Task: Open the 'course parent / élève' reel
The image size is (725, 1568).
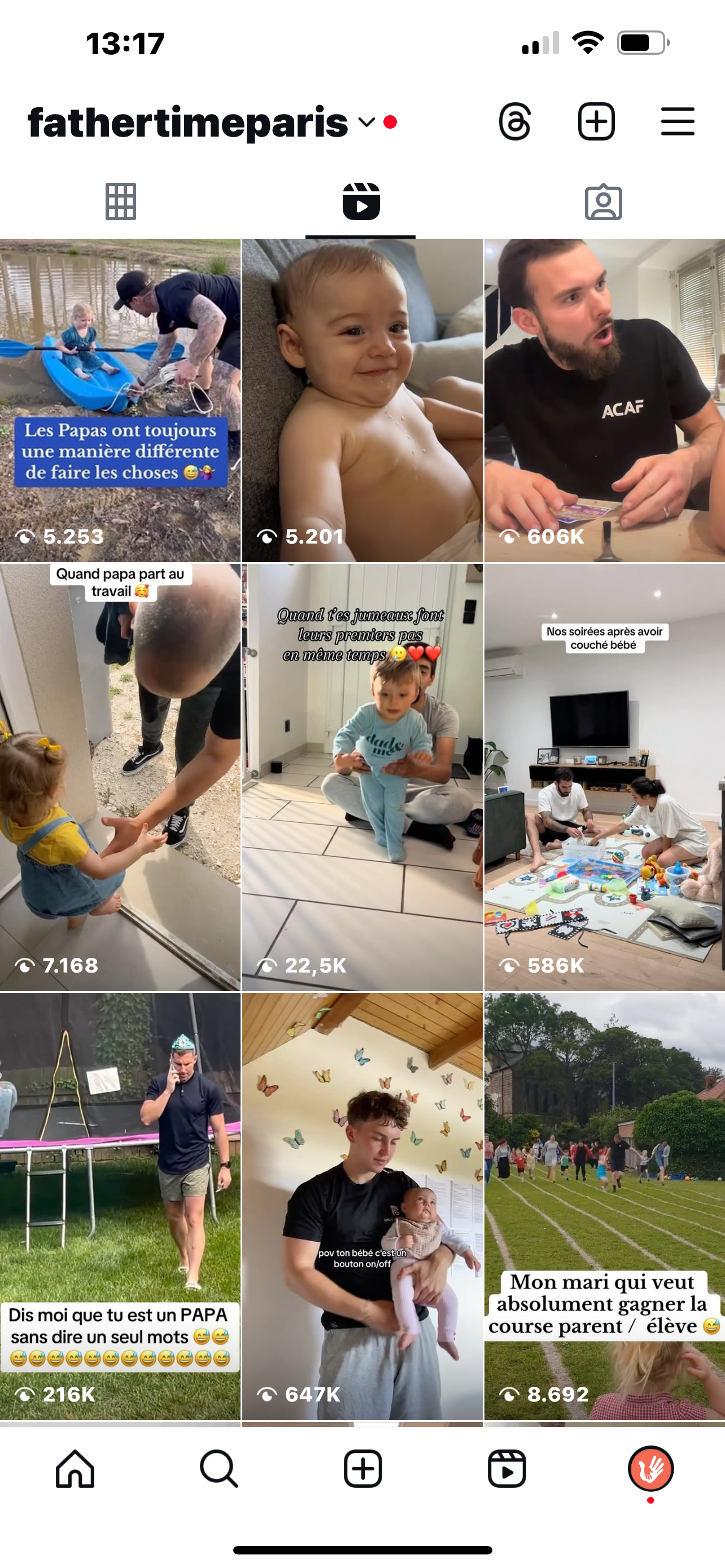Action: tap(605, 1206)
